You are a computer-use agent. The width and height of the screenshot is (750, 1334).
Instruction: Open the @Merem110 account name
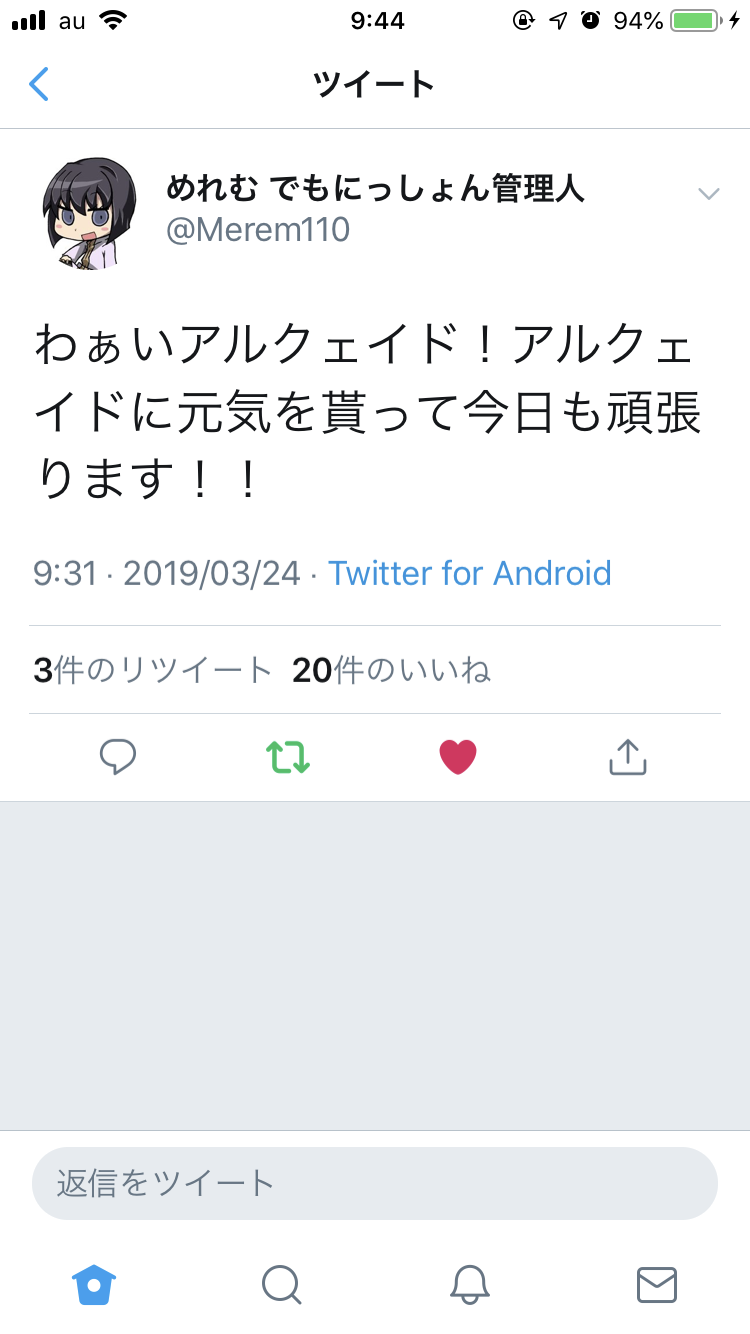258,230
